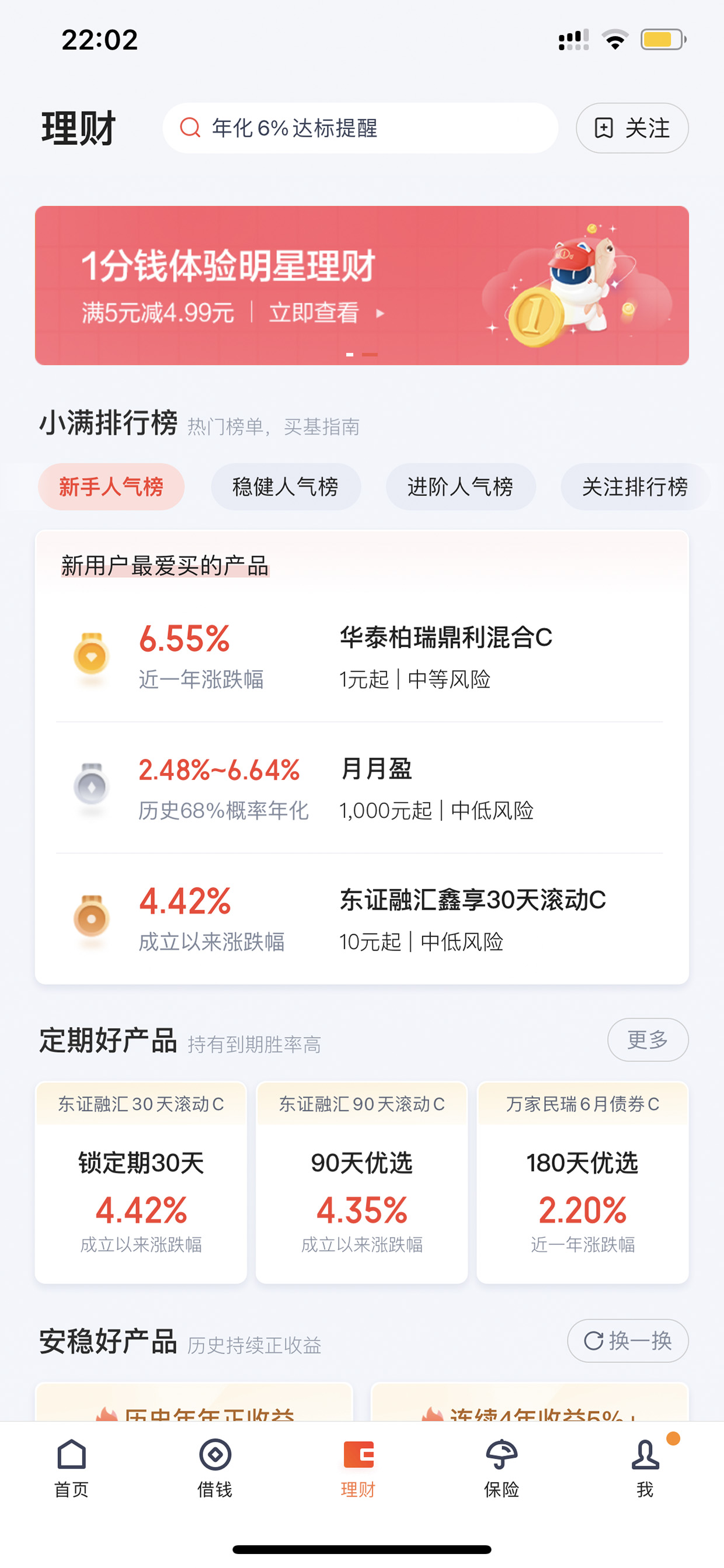Switch to 关注排行榜
The height and width of the screenshot is (1568, 724).
pyautogui.click(x=635, y=486)
